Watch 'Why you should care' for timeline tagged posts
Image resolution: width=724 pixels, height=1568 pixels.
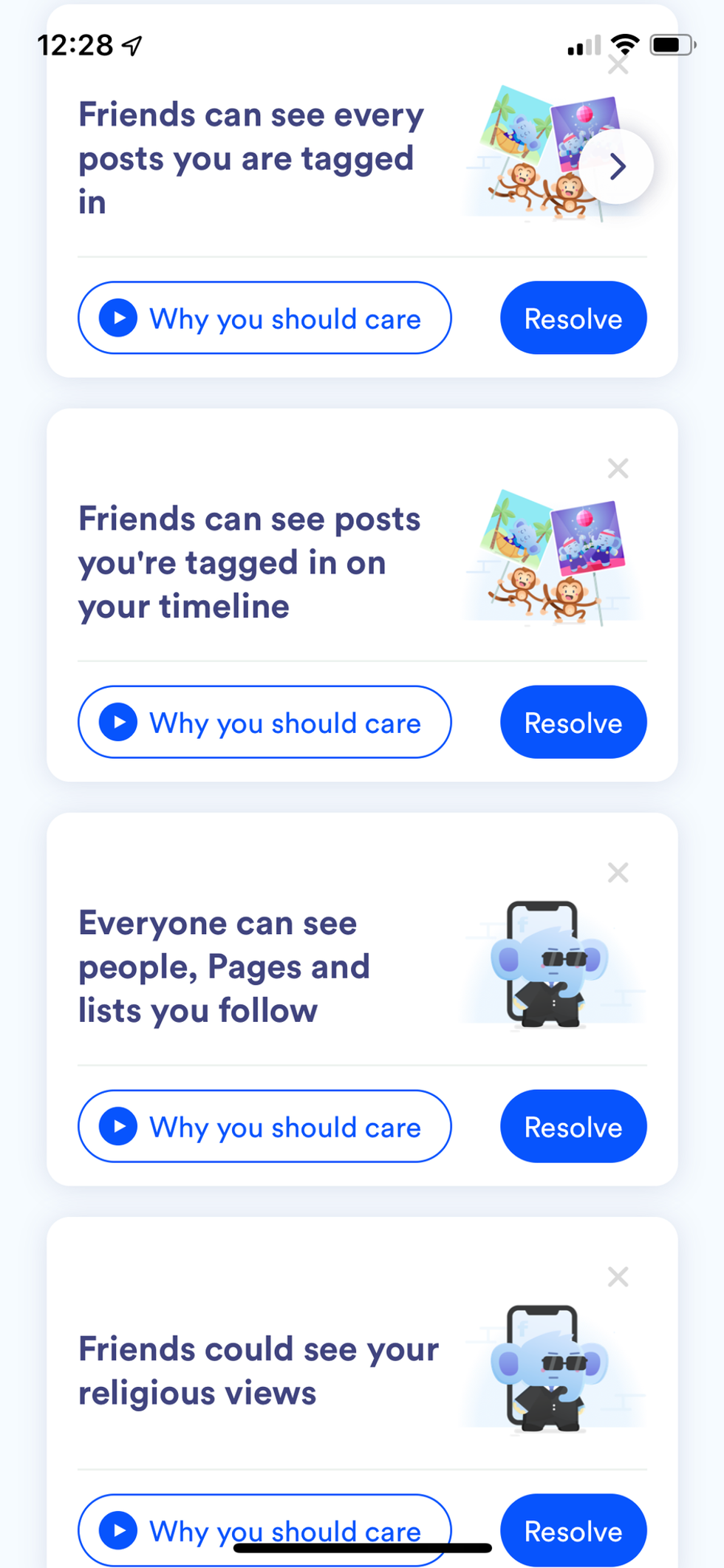point(264,723)
